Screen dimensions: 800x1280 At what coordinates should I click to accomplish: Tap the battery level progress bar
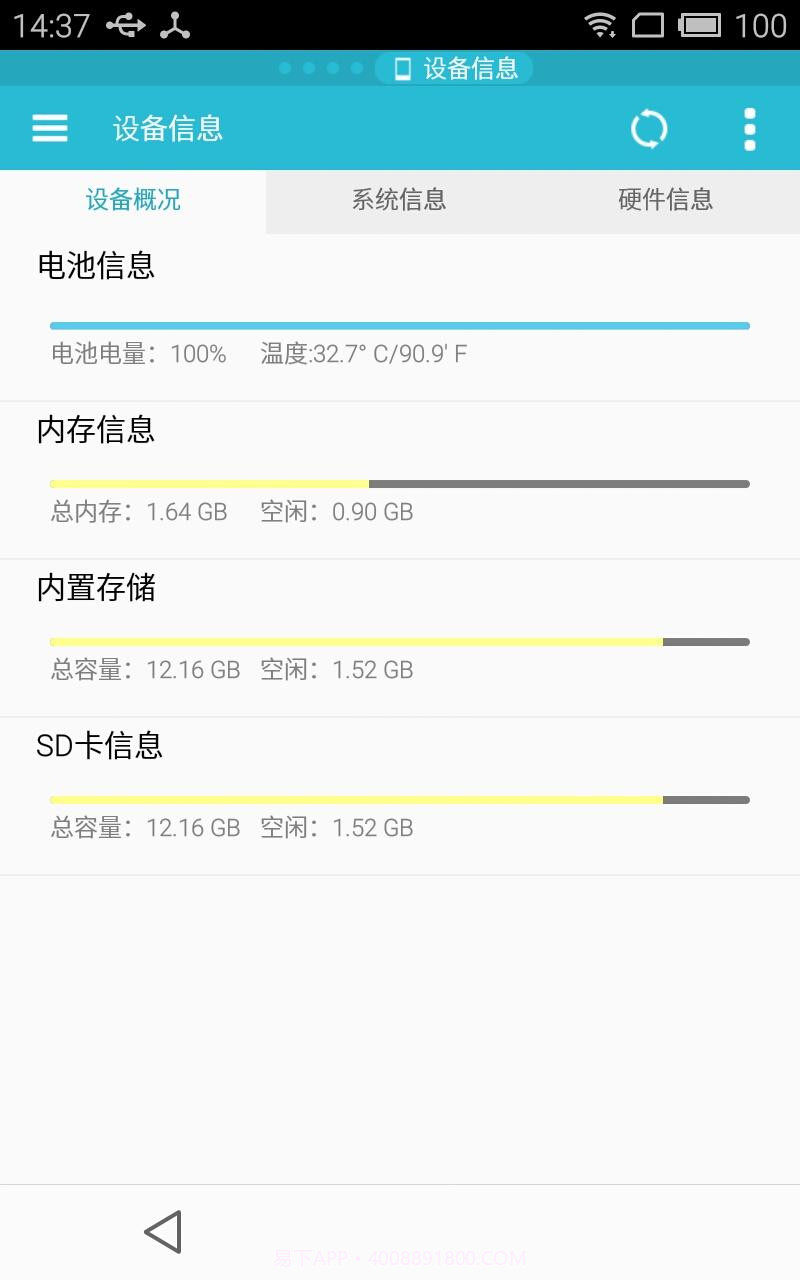tap(399, 324)
